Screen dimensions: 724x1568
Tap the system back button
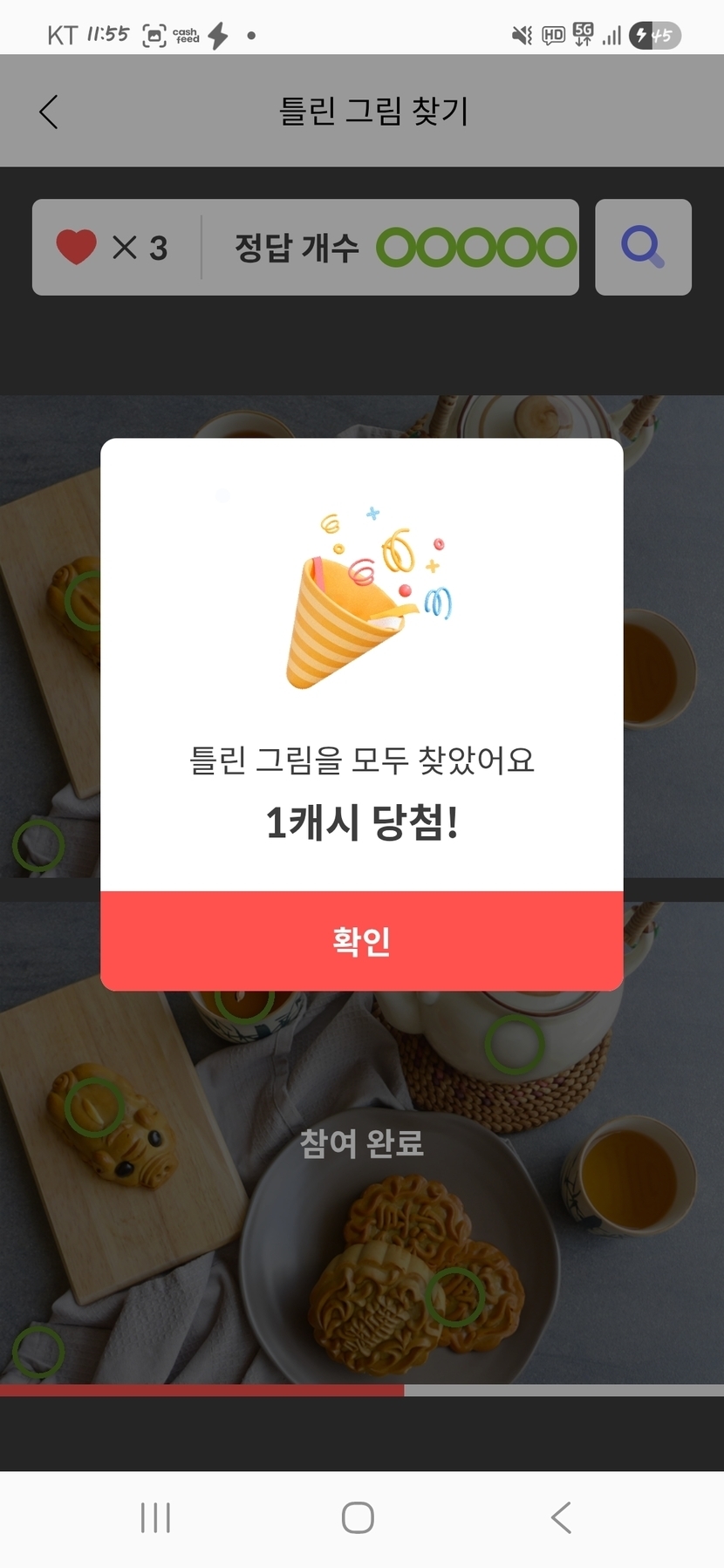click(562, 1517)
